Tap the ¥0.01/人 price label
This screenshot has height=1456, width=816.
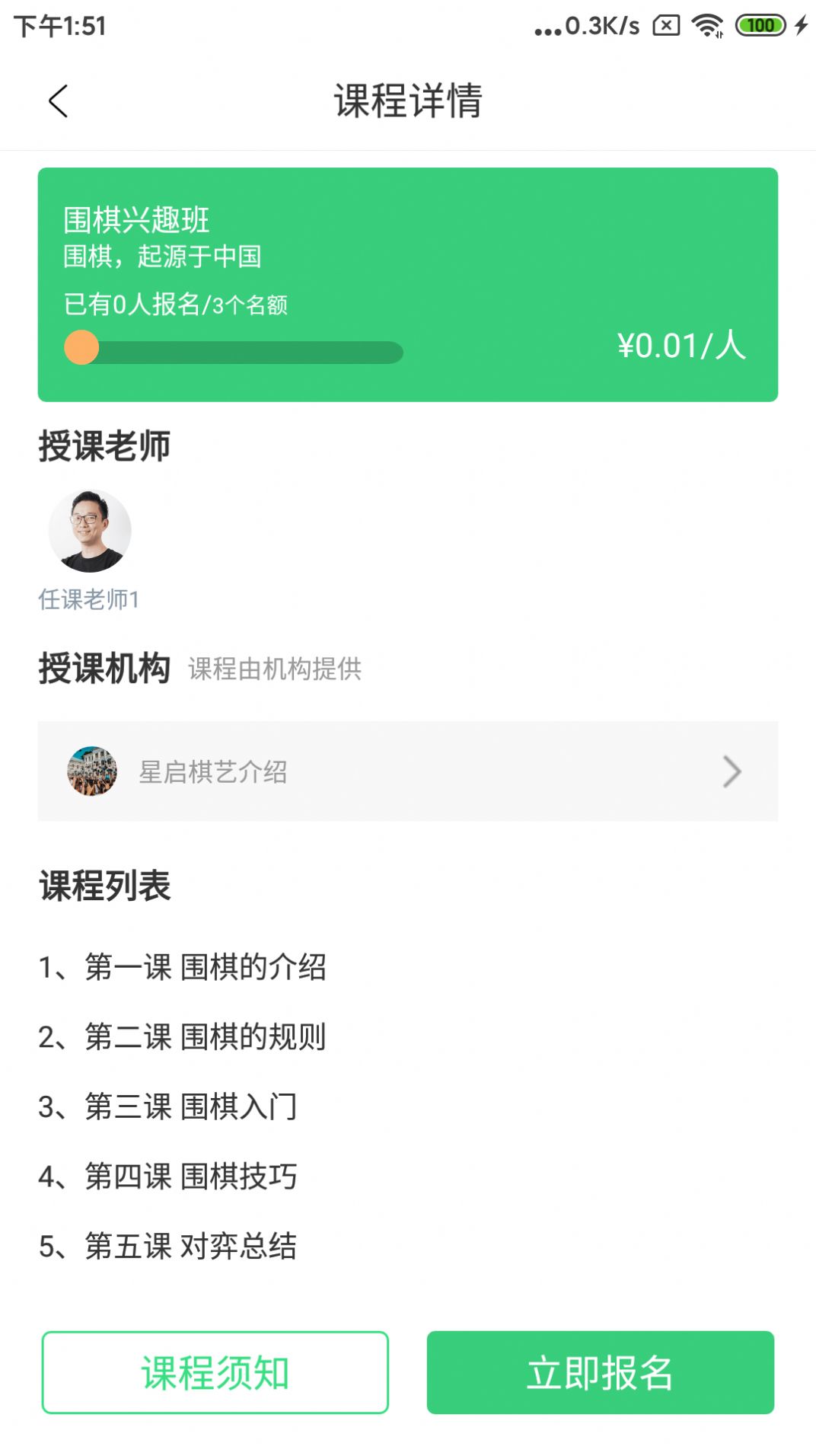pos(681,345)
